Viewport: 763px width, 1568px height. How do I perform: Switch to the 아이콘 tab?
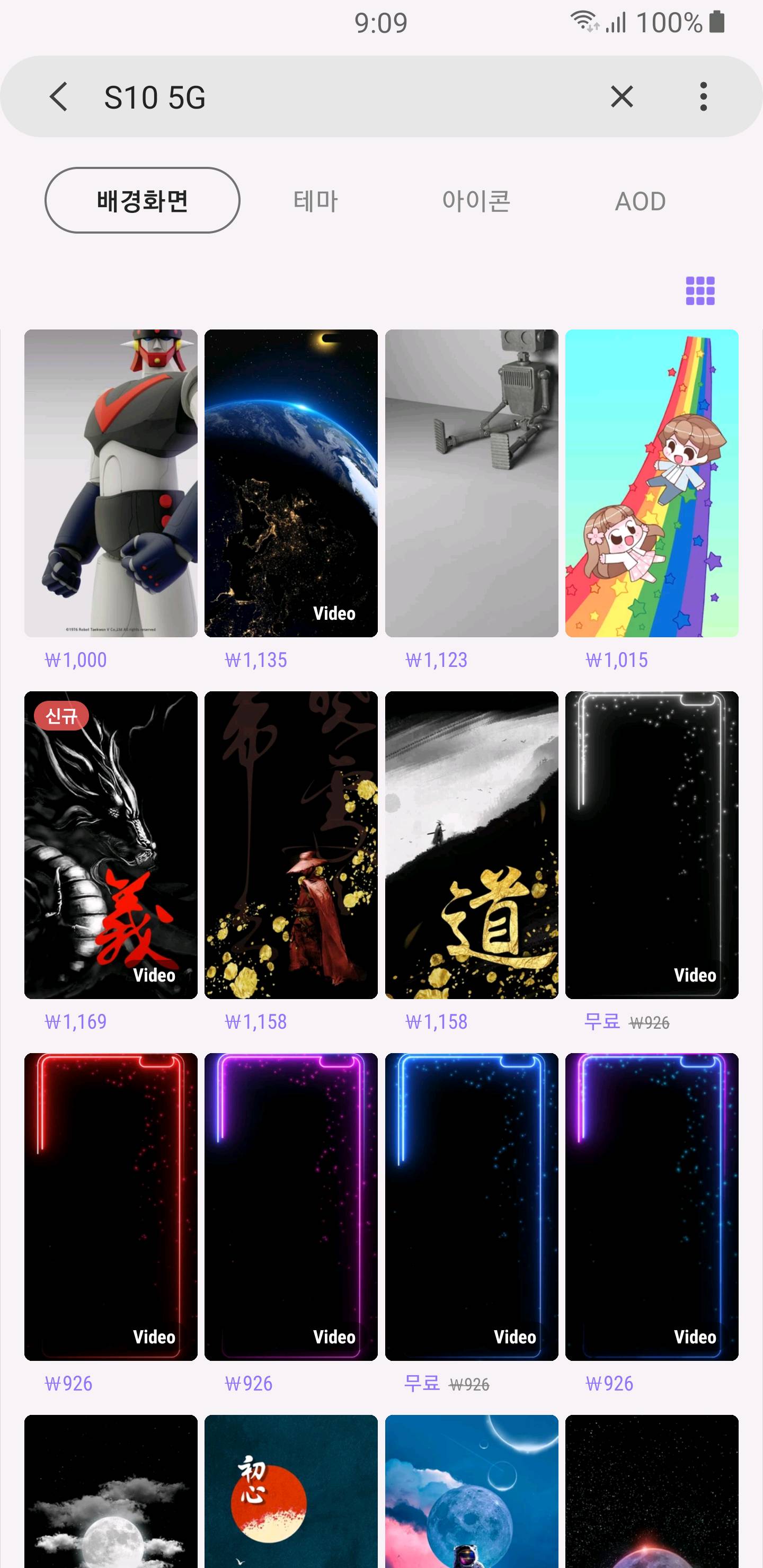[476, 201]
